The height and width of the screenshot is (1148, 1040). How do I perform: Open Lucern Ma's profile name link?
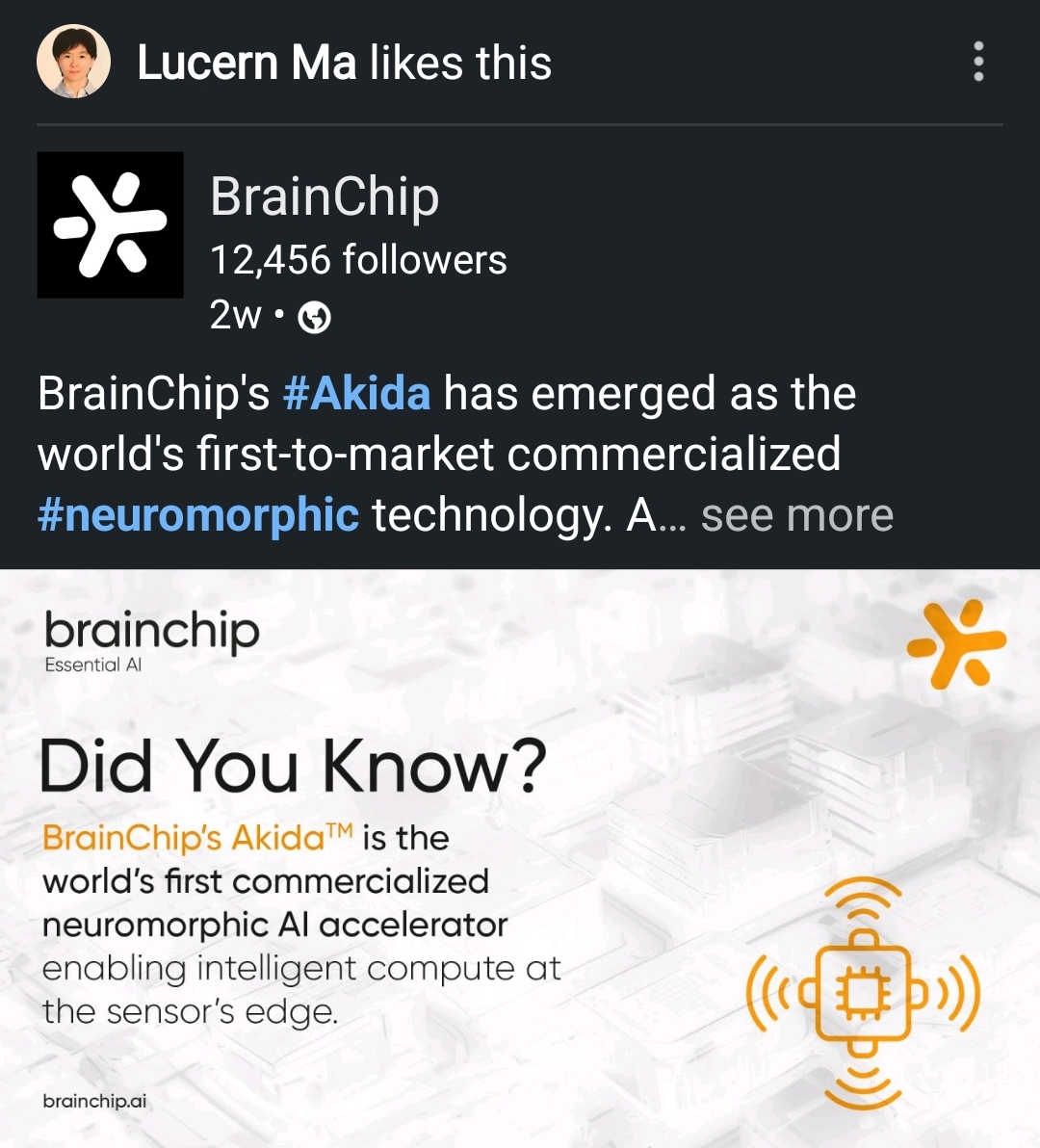[x=247, y=64]
